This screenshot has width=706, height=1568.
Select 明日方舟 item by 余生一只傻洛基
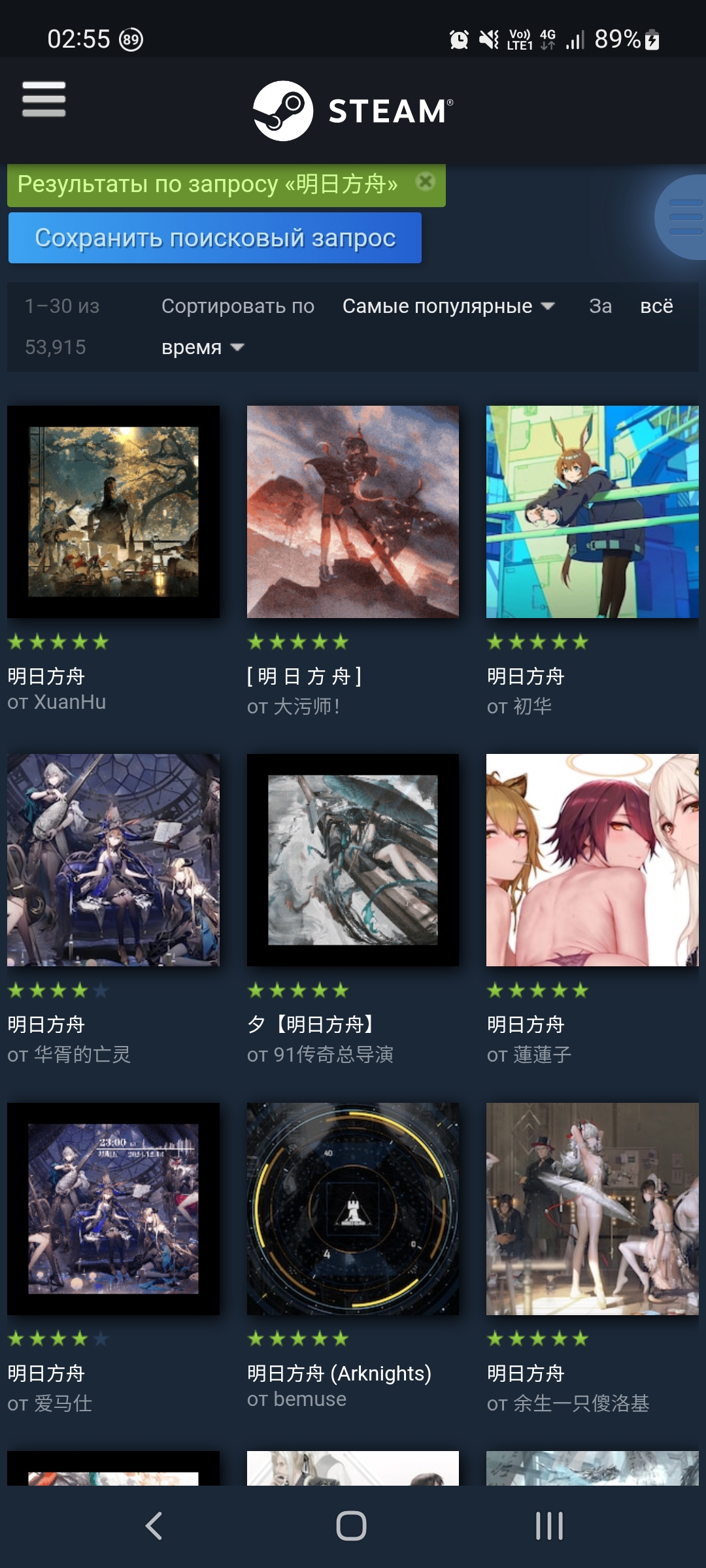pos(592,1209)
